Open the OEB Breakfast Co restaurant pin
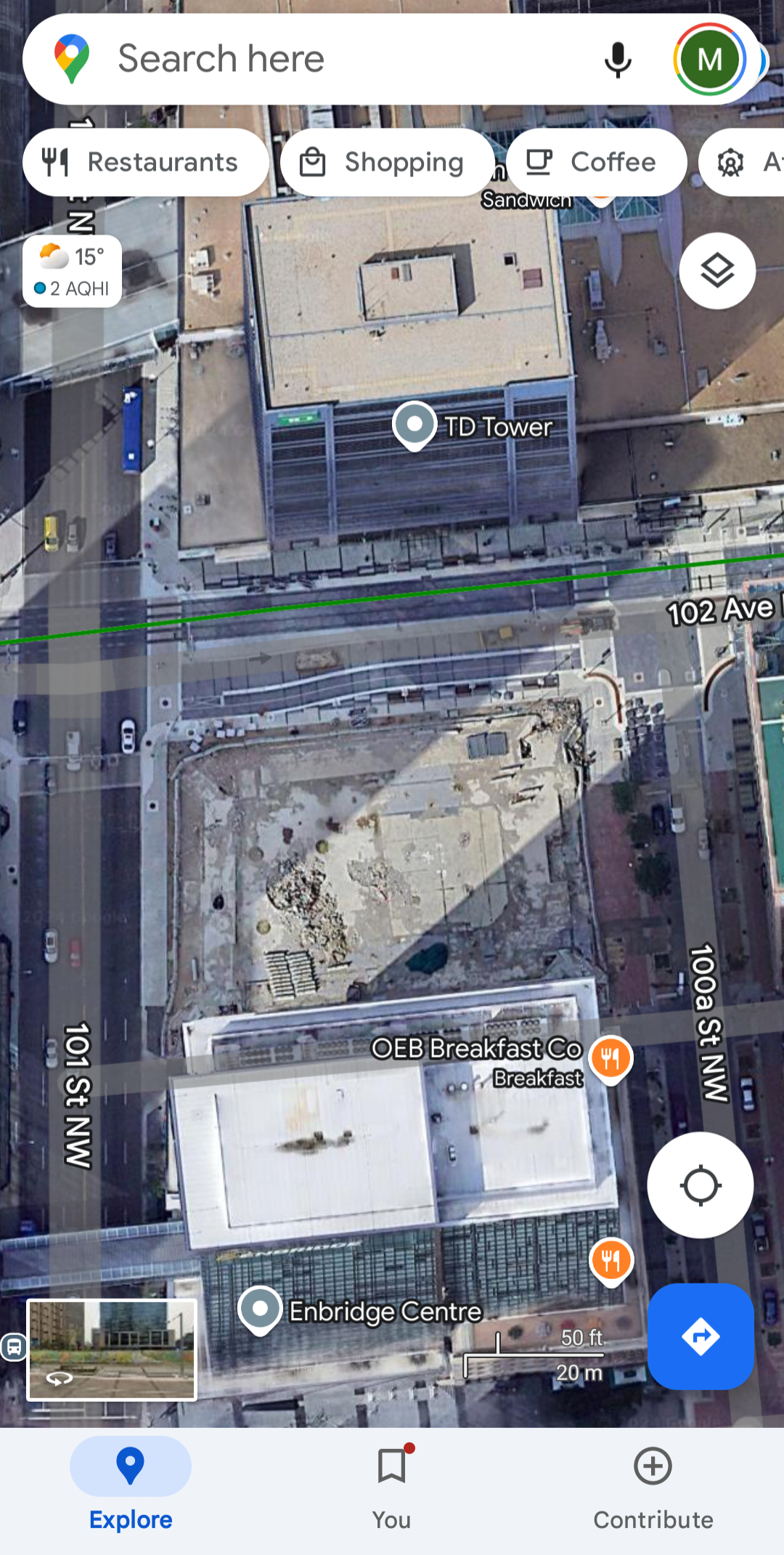This screenshot has width=784, height=1555. (611, 1058)
